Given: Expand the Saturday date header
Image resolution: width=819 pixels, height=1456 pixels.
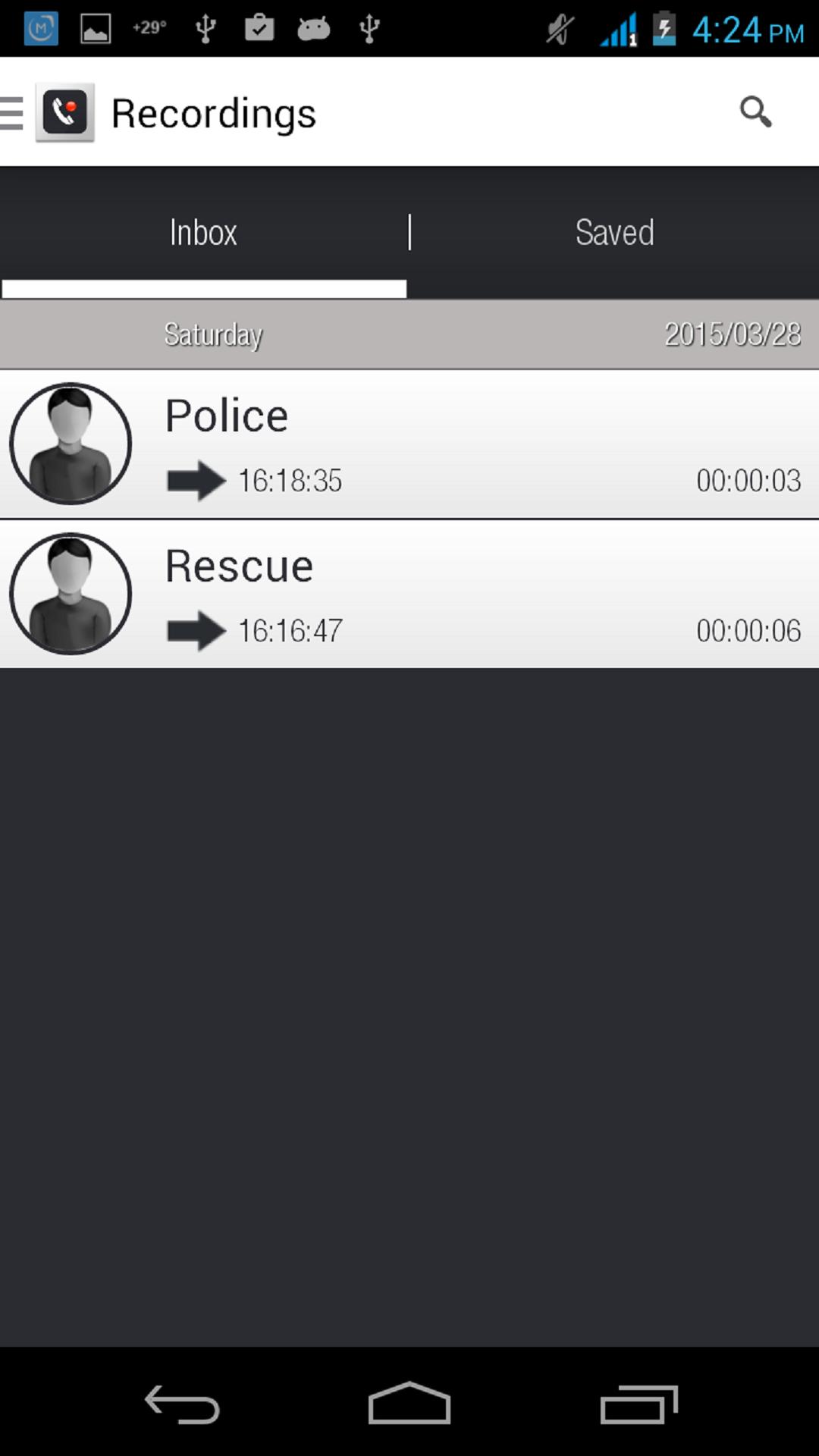Looking at the screenshot, I should [409, 334].
